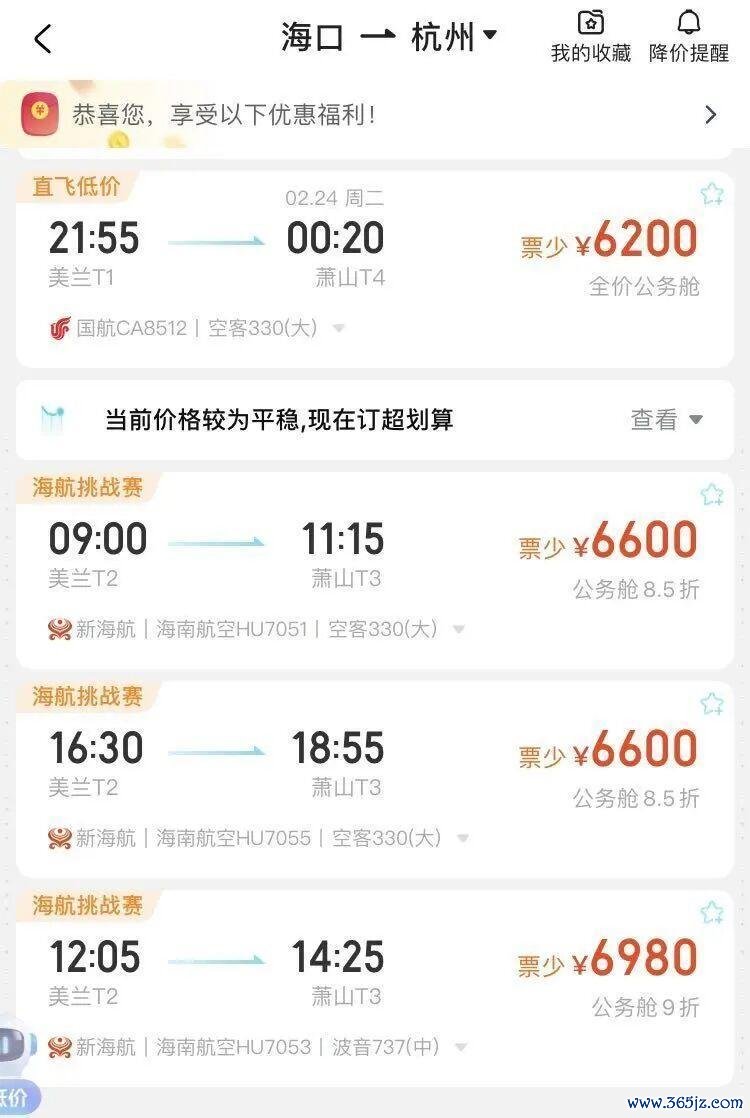
Task: Expand the HU7051 空客330 details arrow
Action: [x=458, y=630]
